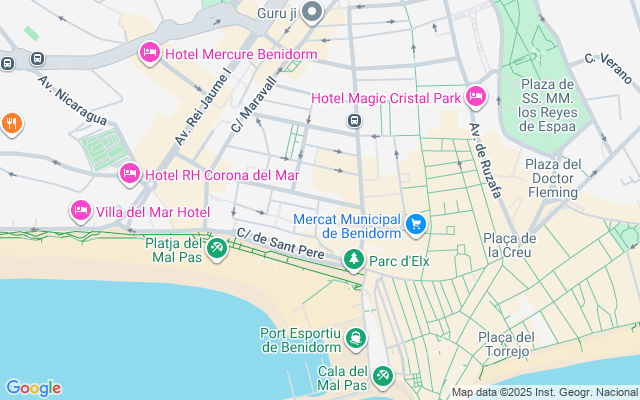
Task: Tap the Hotel RH Corona del Mar pin
Action: click(129, 175)
